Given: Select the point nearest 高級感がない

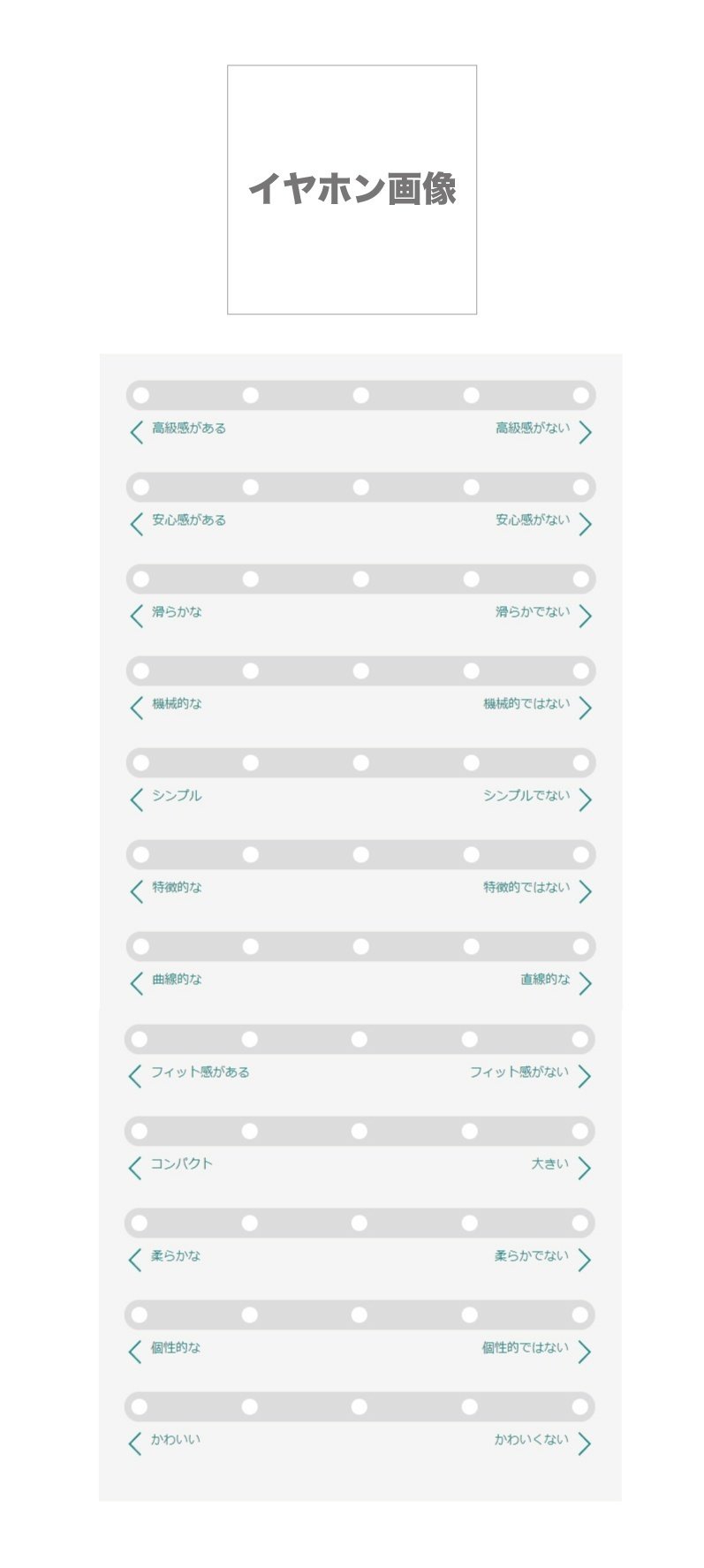Looking at the screenshot, I should 580,395.
